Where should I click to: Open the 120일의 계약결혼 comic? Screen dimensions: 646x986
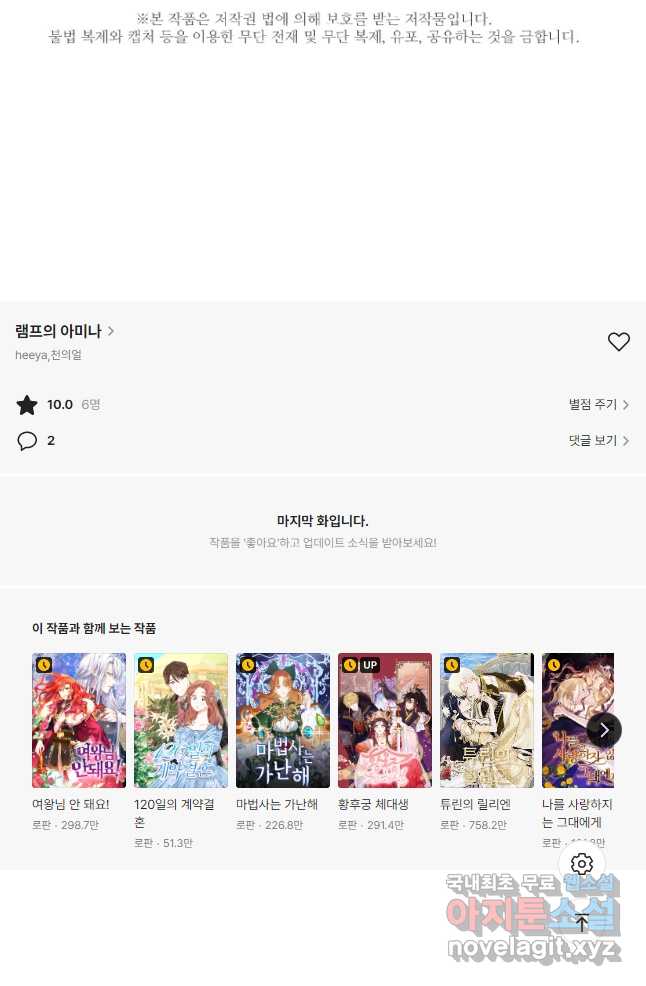coord(181,720)
